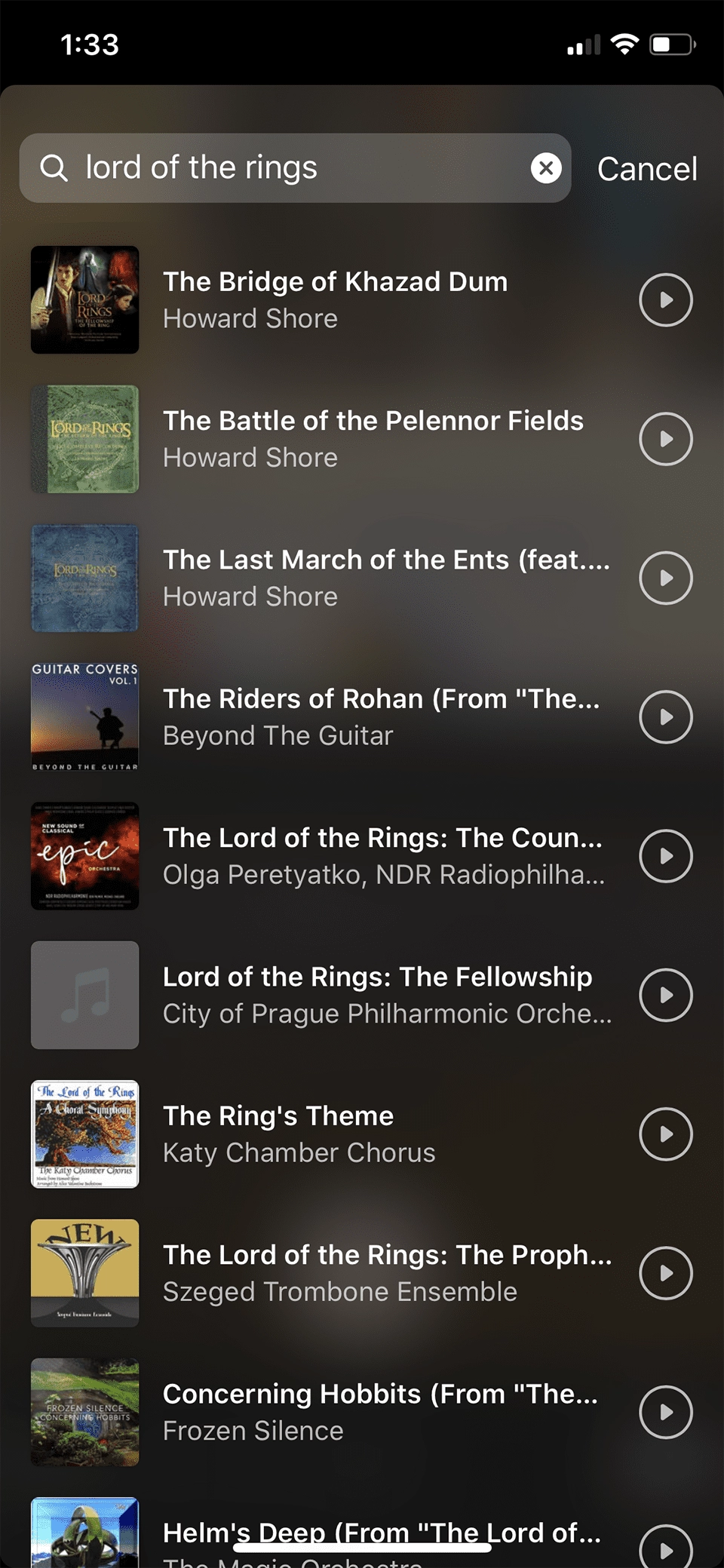Screen dimensions: 724x1568
Task: Play preview of The Ring's Theme
Action: pyautogui.click(x=665, y=1134)
